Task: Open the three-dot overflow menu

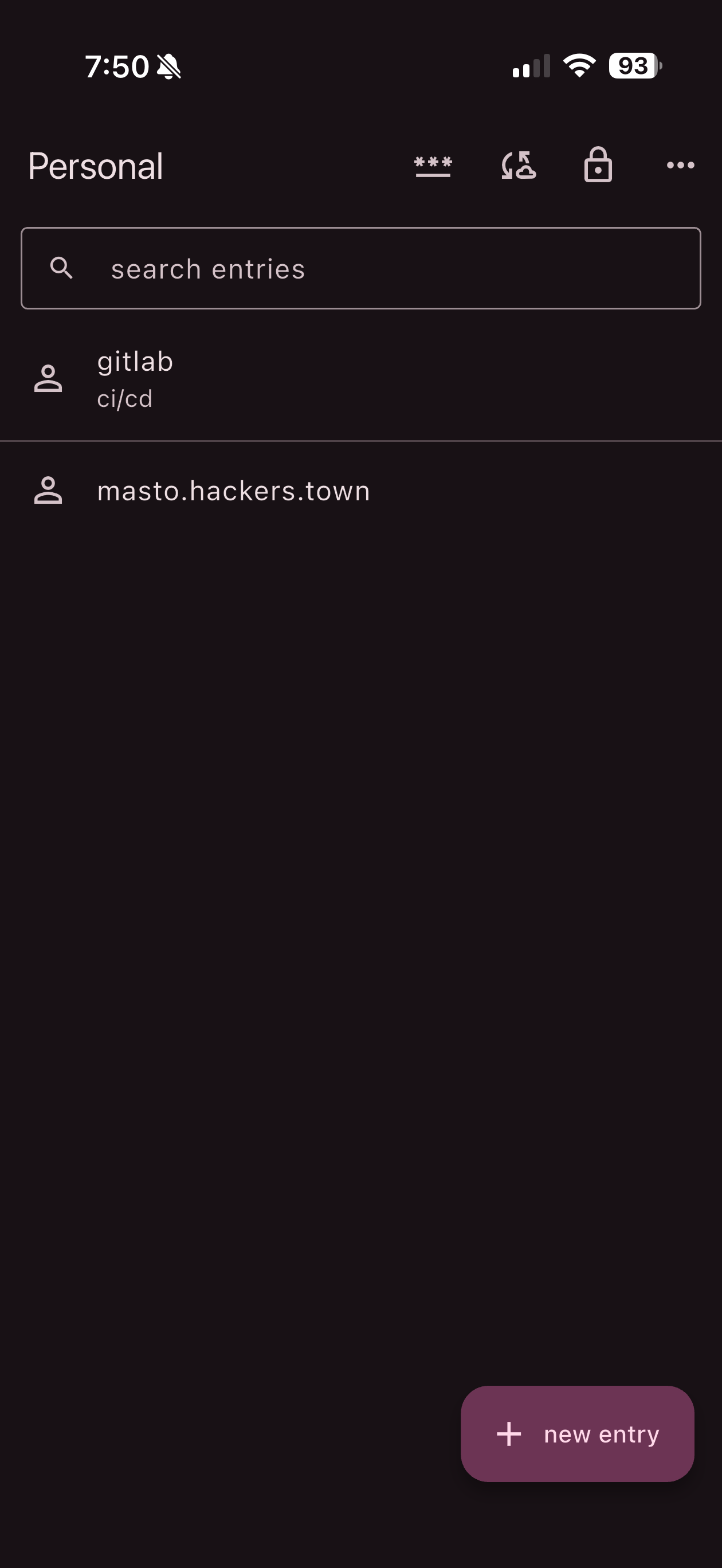Action: pyautogui.click(x=680, y=165)
